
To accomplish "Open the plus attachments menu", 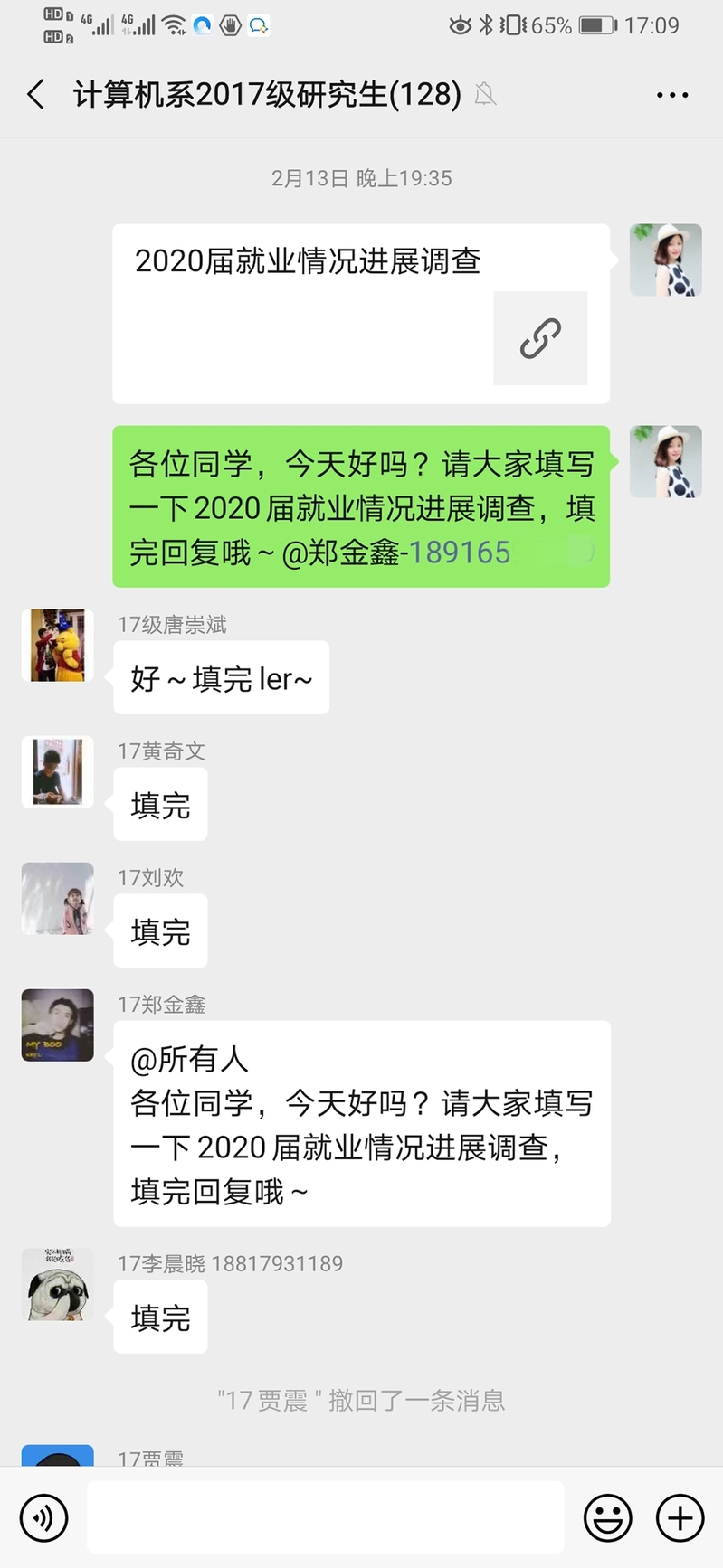I will (x=680, y=1517).
